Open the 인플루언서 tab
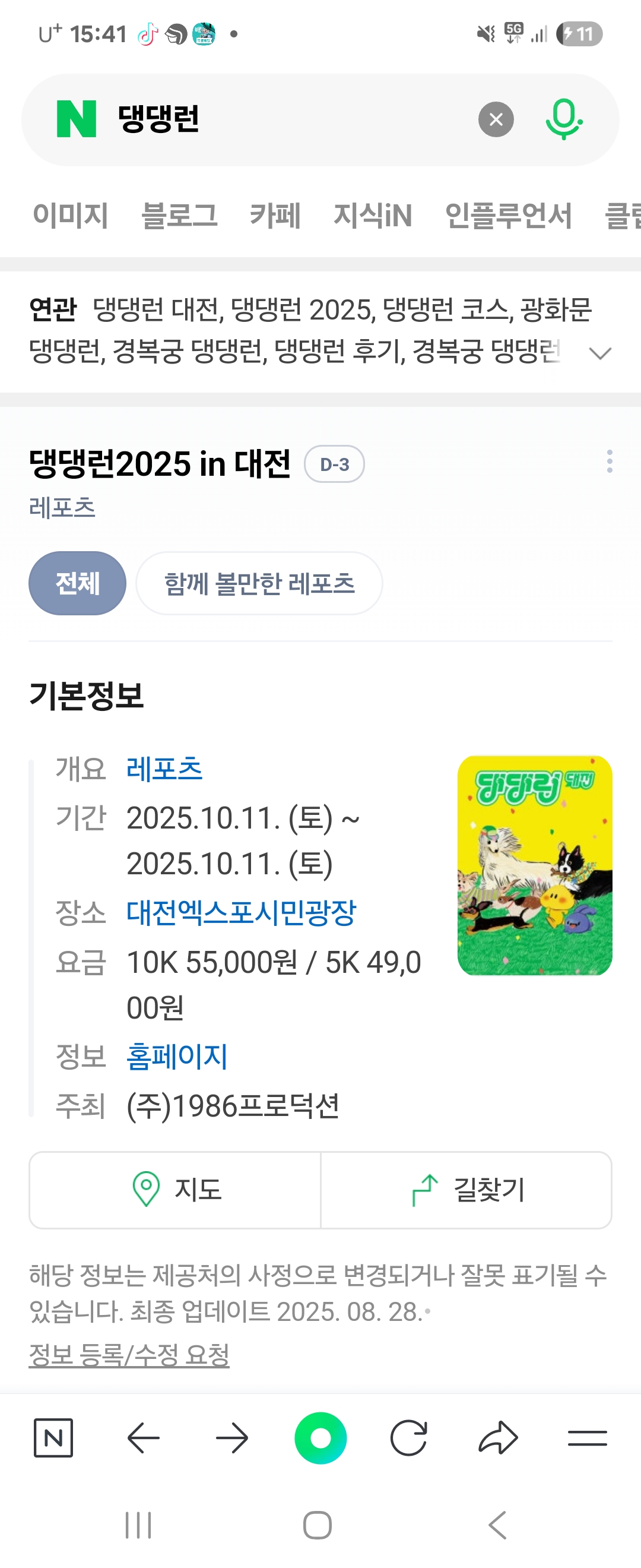The height and width of the screenshot is (1568, 641). point(509,216)
